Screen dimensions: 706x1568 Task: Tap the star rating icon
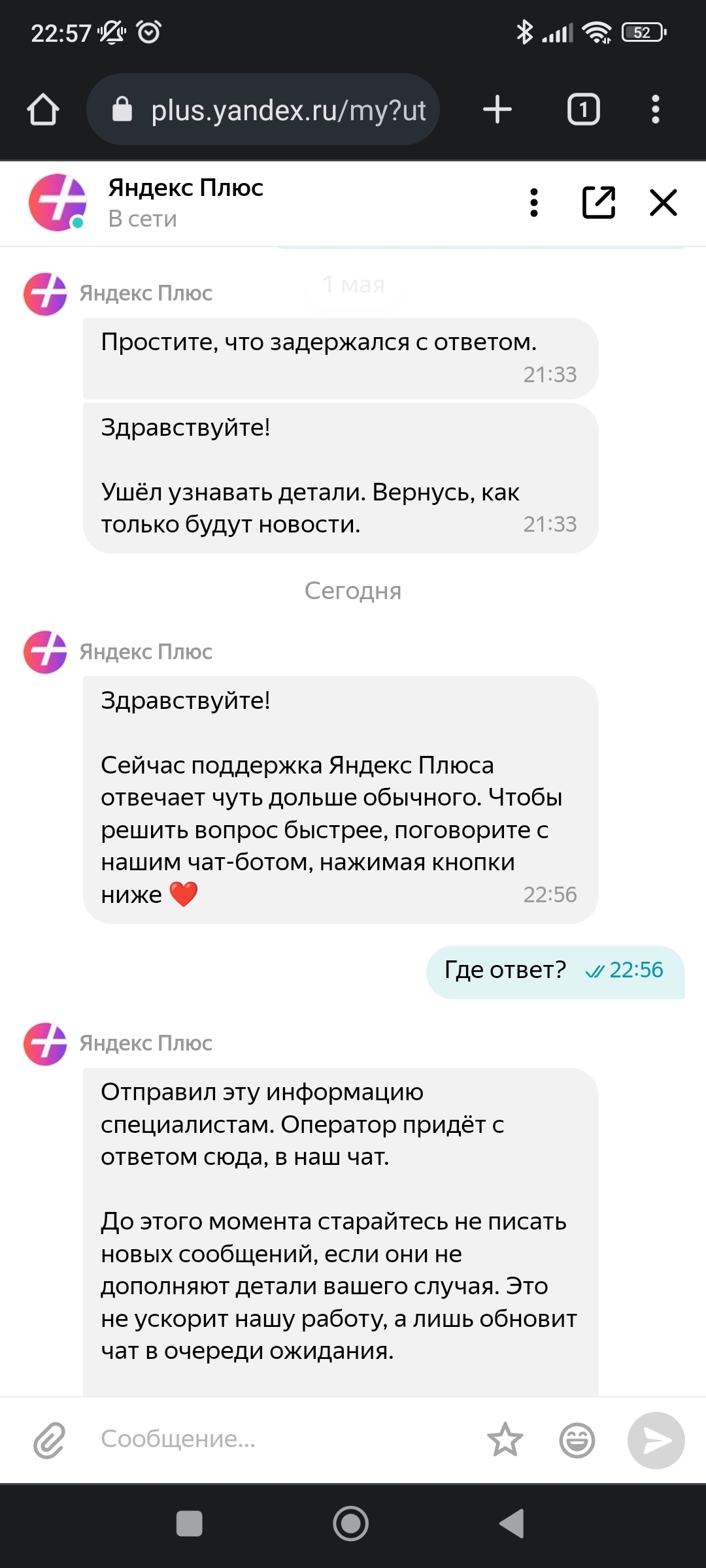(505, 1440)
